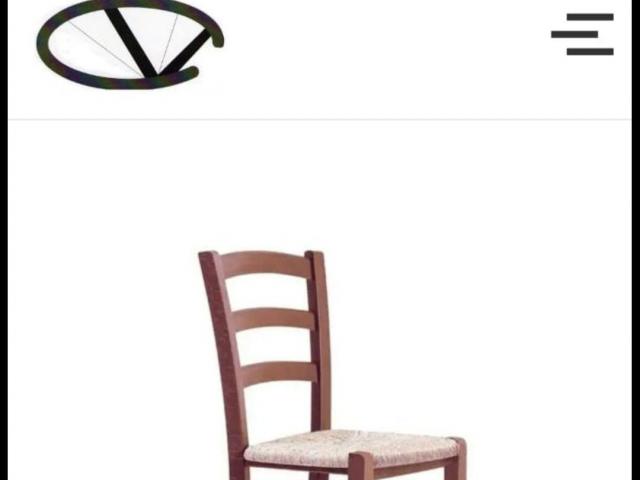Open the hamburger menu
This screenshot has width=640, height=480.
[x=583, y=35]
